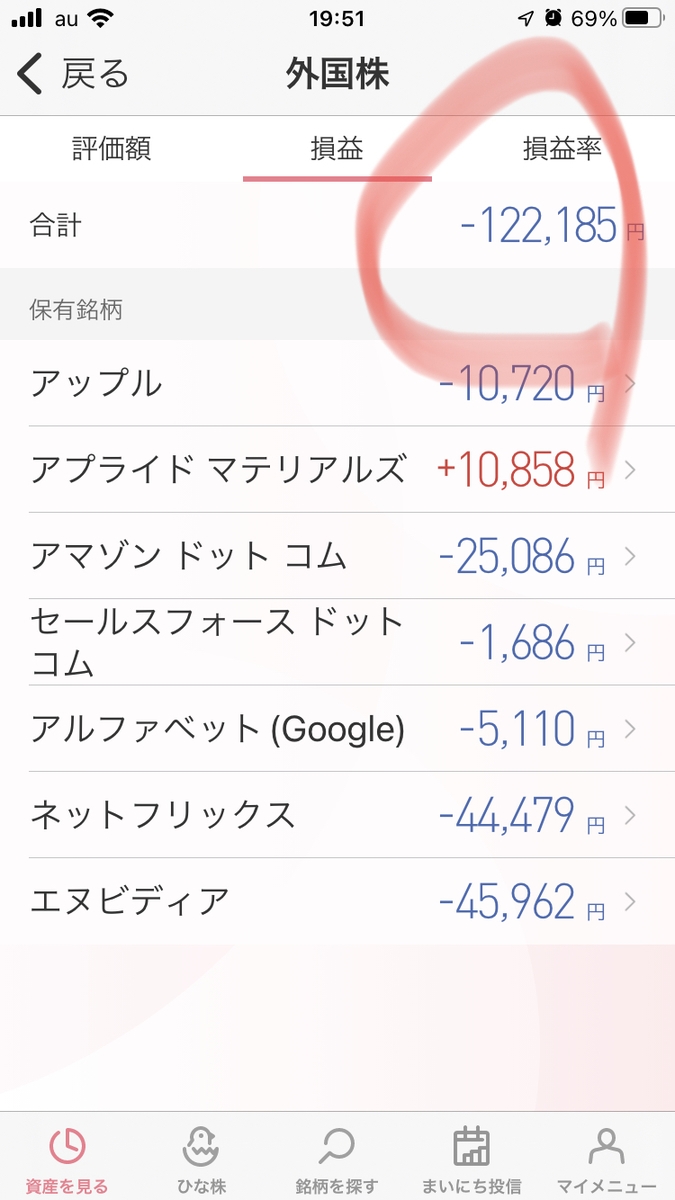Screen dimensions: 675x1200
Task: Switch to the 評価額 tab
Action: tap(112, 150)
